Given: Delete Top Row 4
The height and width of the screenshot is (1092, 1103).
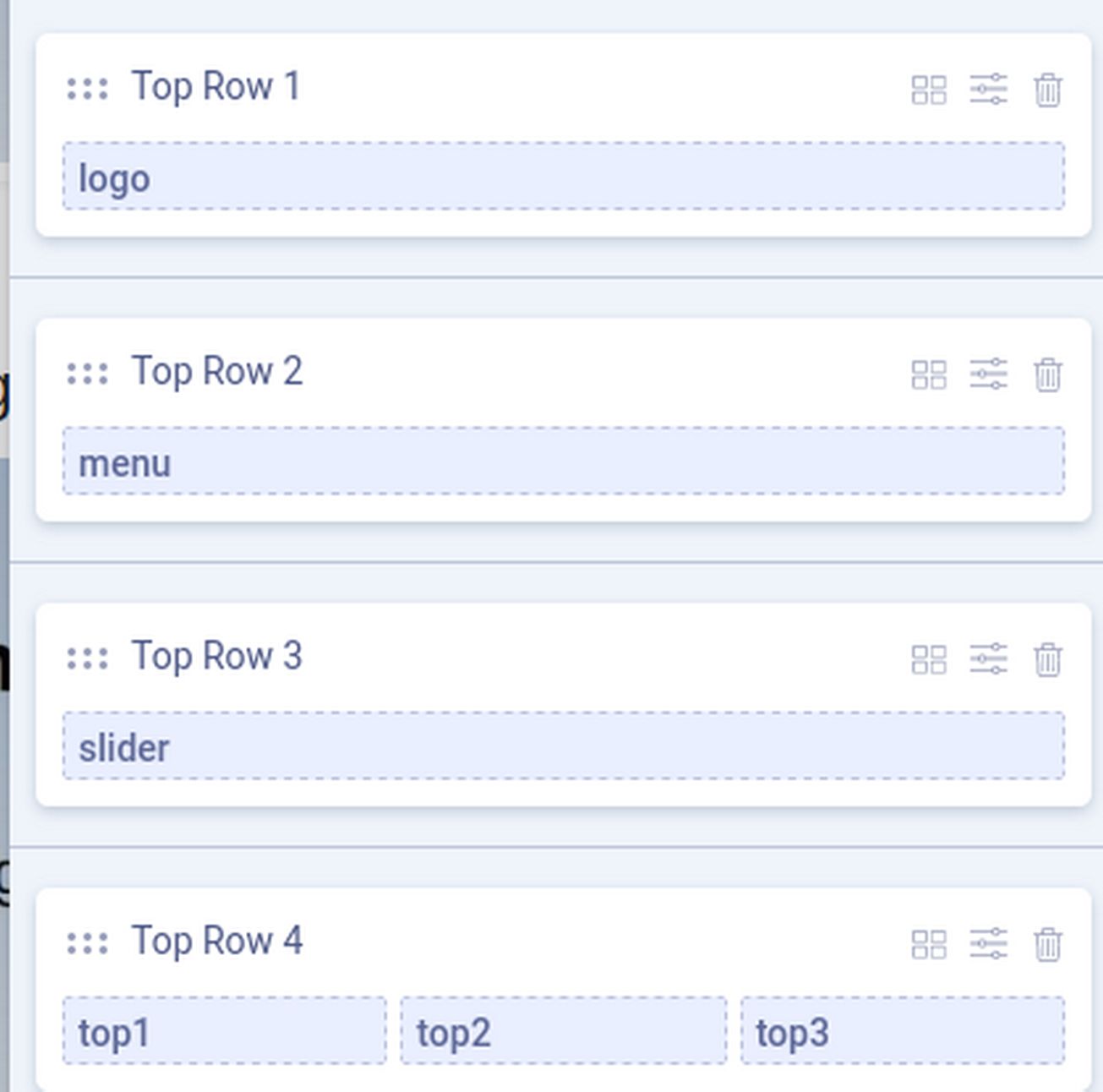Looking at the screenshot, I should (x=1047, y=944).
